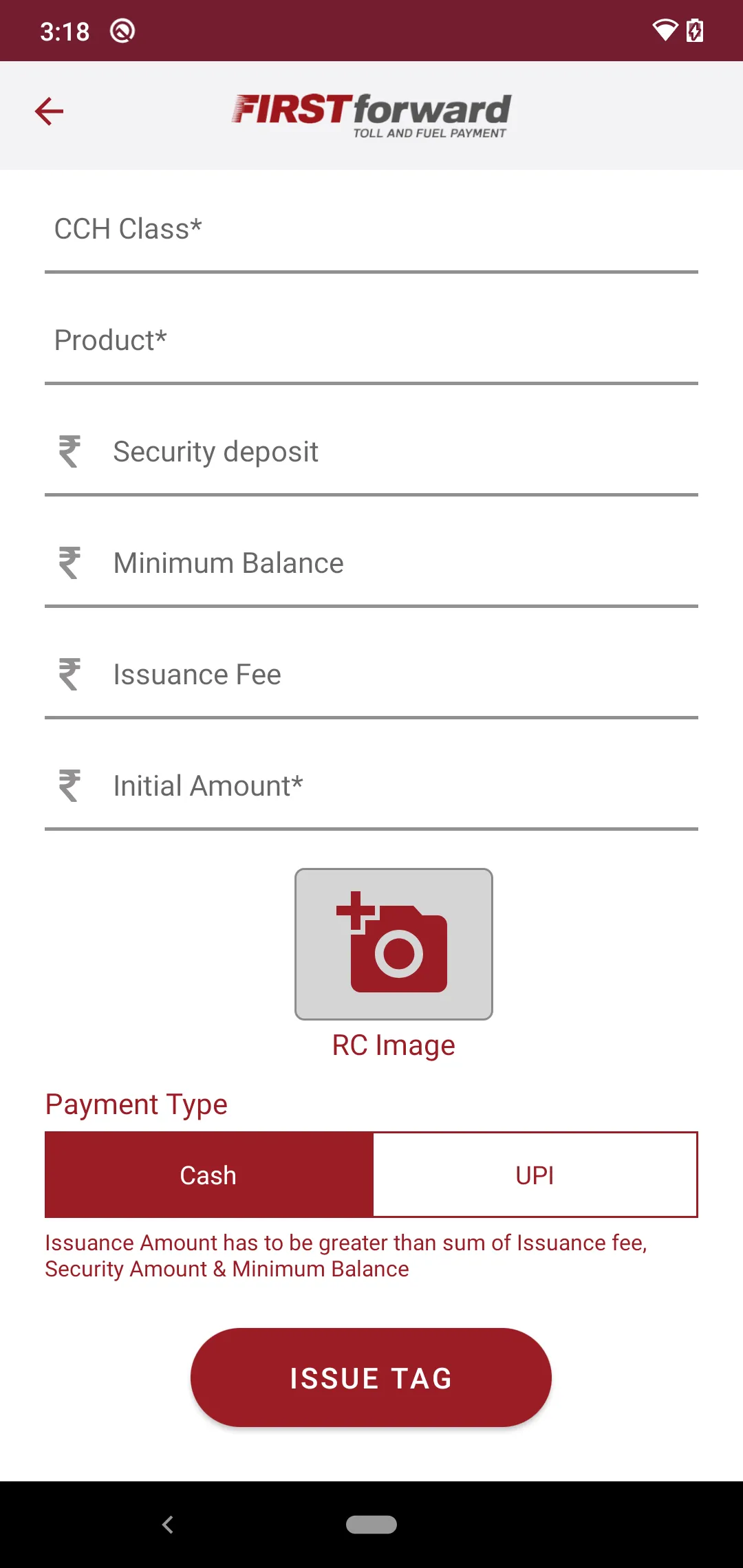Image resolution: width=743 pixels, height=1568 pixels.
Task: Tap the Wi-Fi icon in status bar
Action: (x=665, y=30)
